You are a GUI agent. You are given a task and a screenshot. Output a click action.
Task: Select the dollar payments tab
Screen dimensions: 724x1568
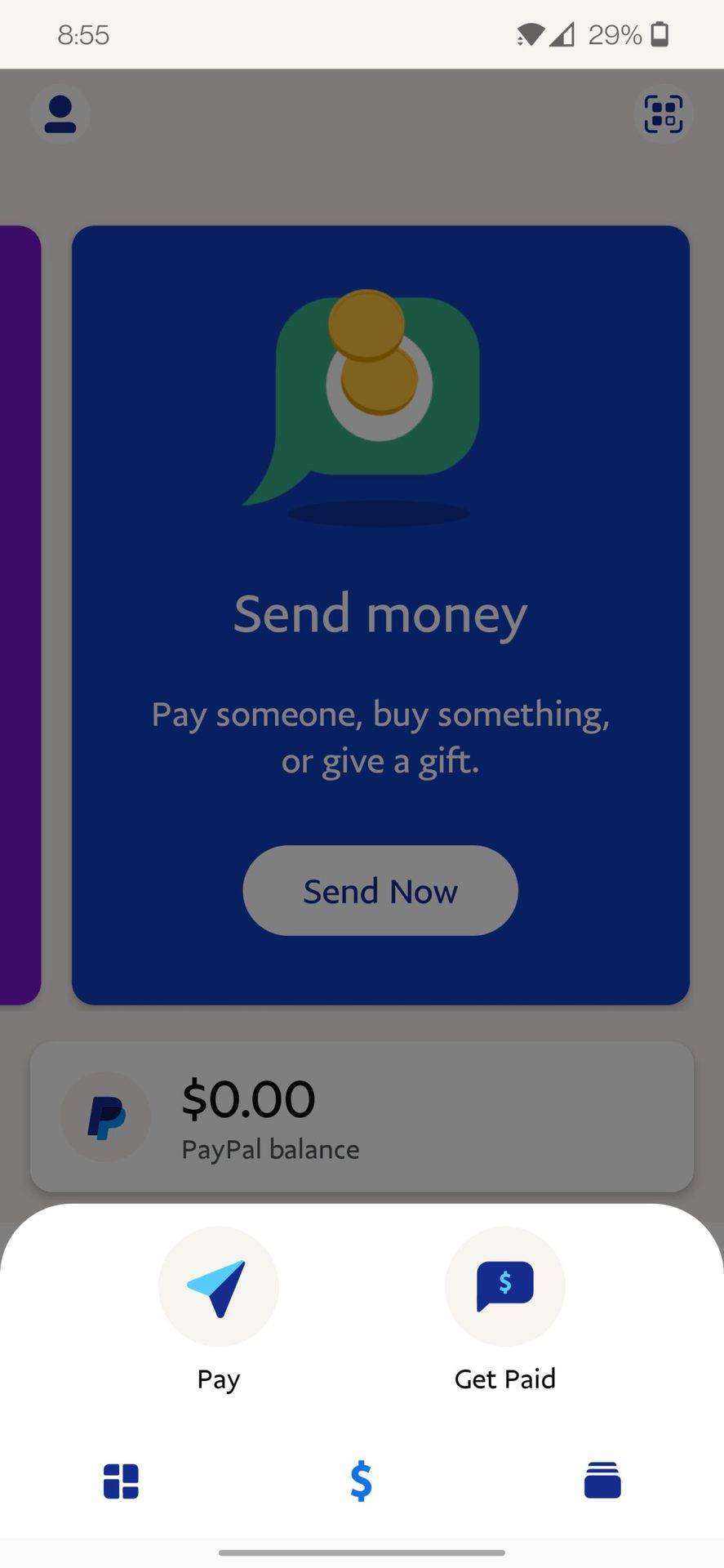click(361, 1481)
